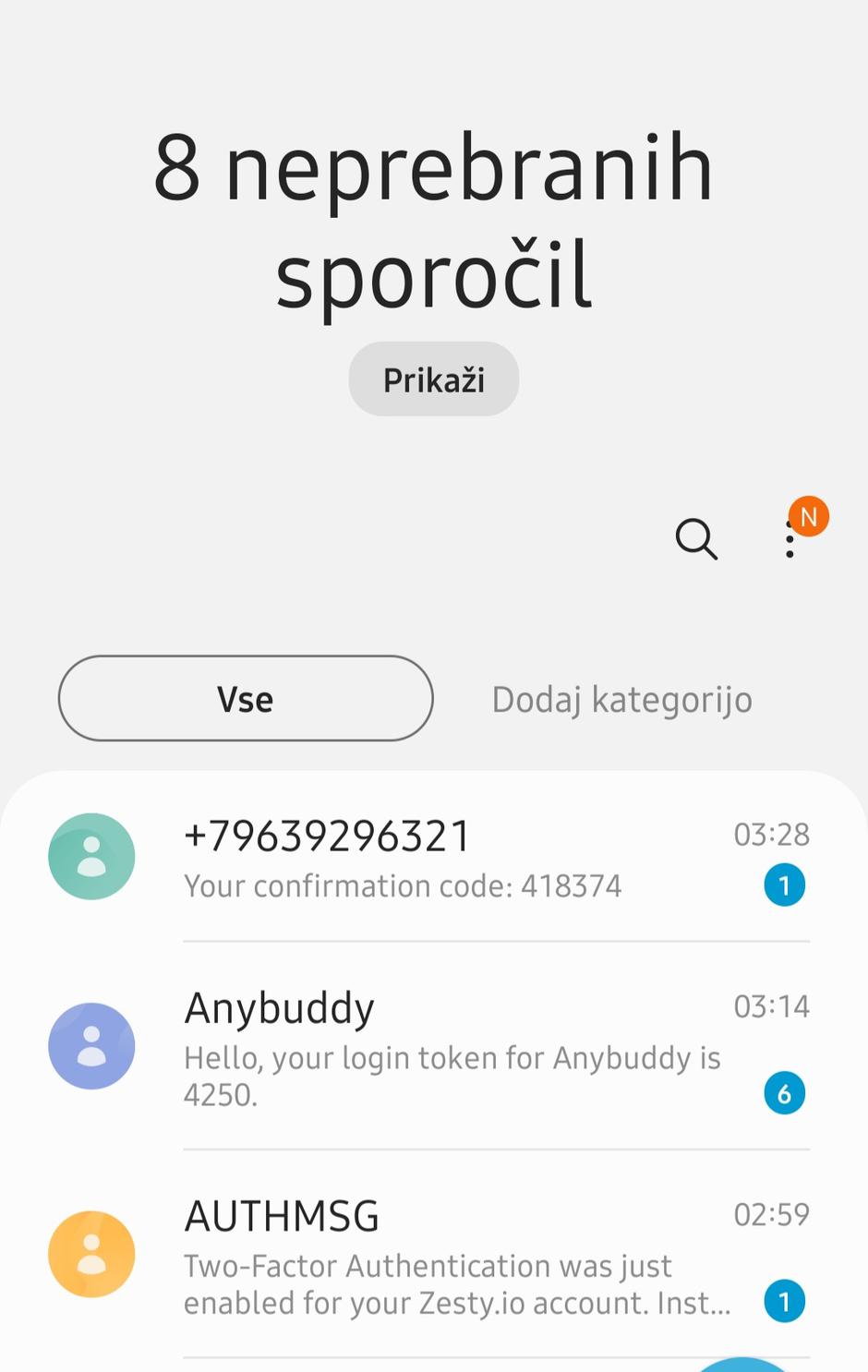Click the timestamp 03:28 on the first message
The width and height of the screenshot is (868, 1372).
click(772, 835)
